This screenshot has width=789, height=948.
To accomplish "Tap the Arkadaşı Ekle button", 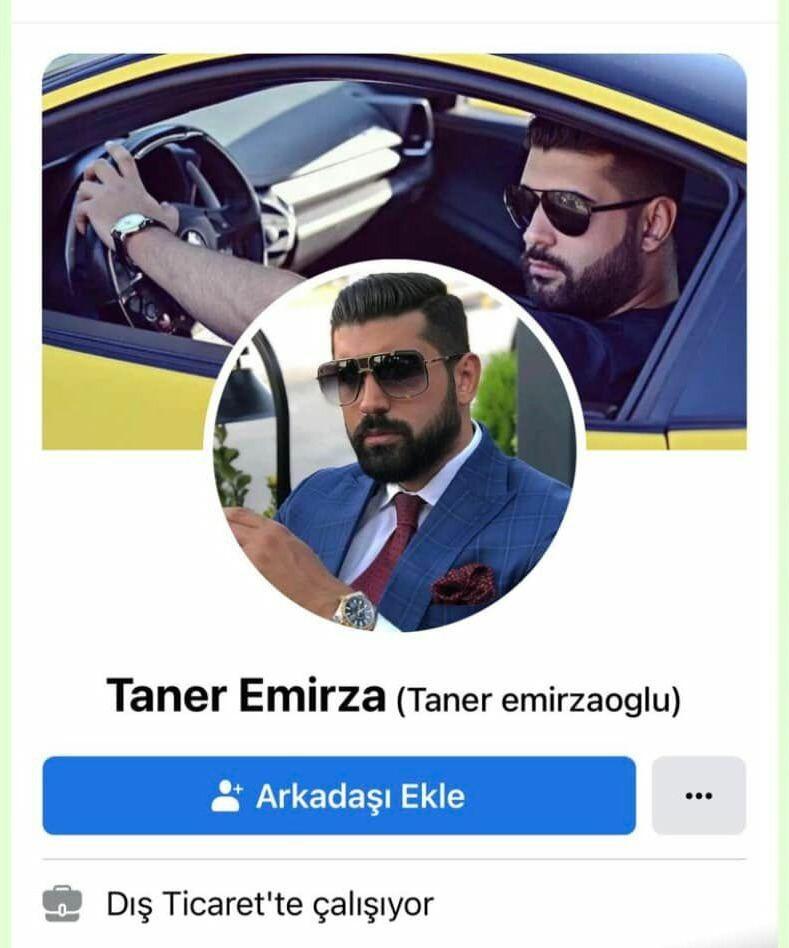I will pos(338,795).
